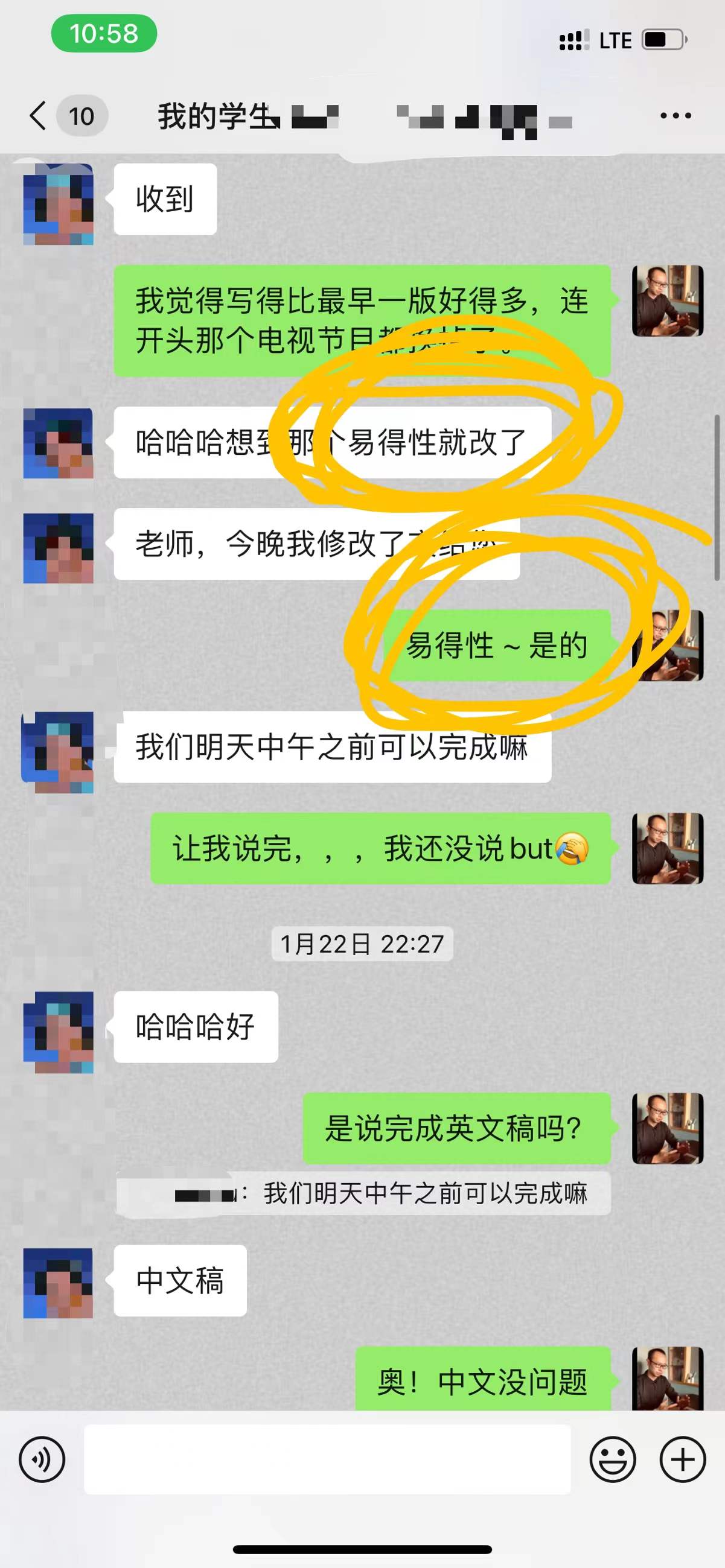
Task: Switch to voice message input
Action: pos(42,1459)
